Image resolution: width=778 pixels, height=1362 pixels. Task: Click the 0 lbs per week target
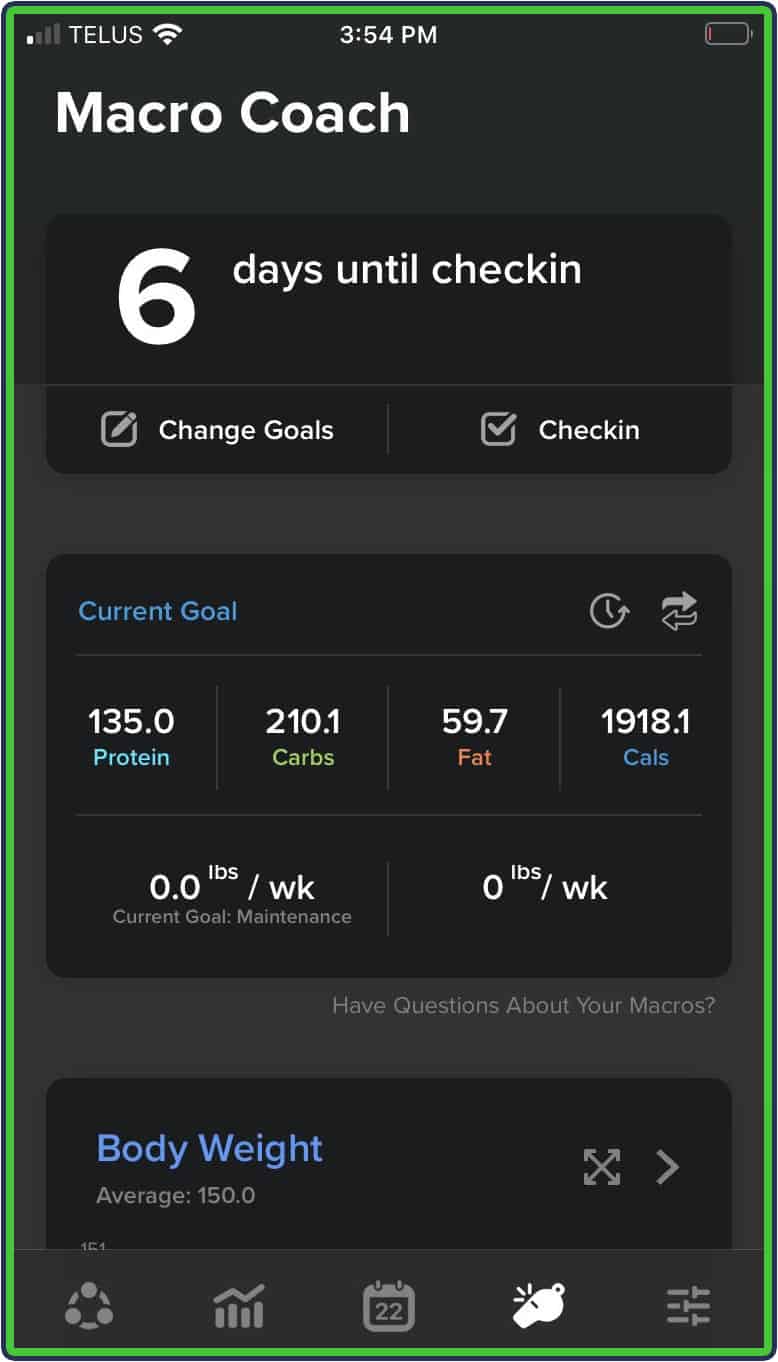[544, 886]
